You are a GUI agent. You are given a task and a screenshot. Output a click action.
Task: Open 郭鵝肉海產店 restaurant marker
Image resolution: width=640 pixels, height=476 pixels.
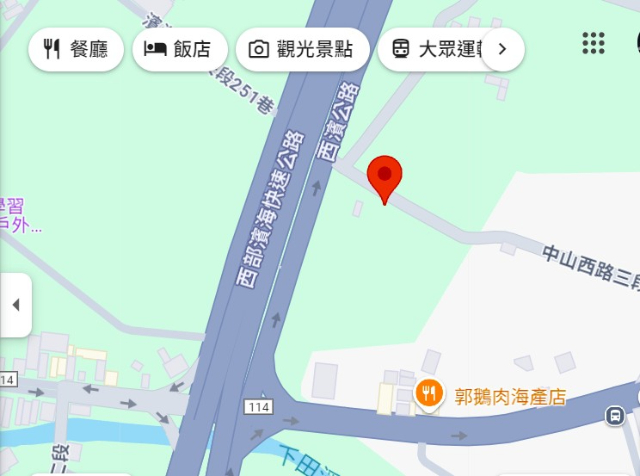428,396
